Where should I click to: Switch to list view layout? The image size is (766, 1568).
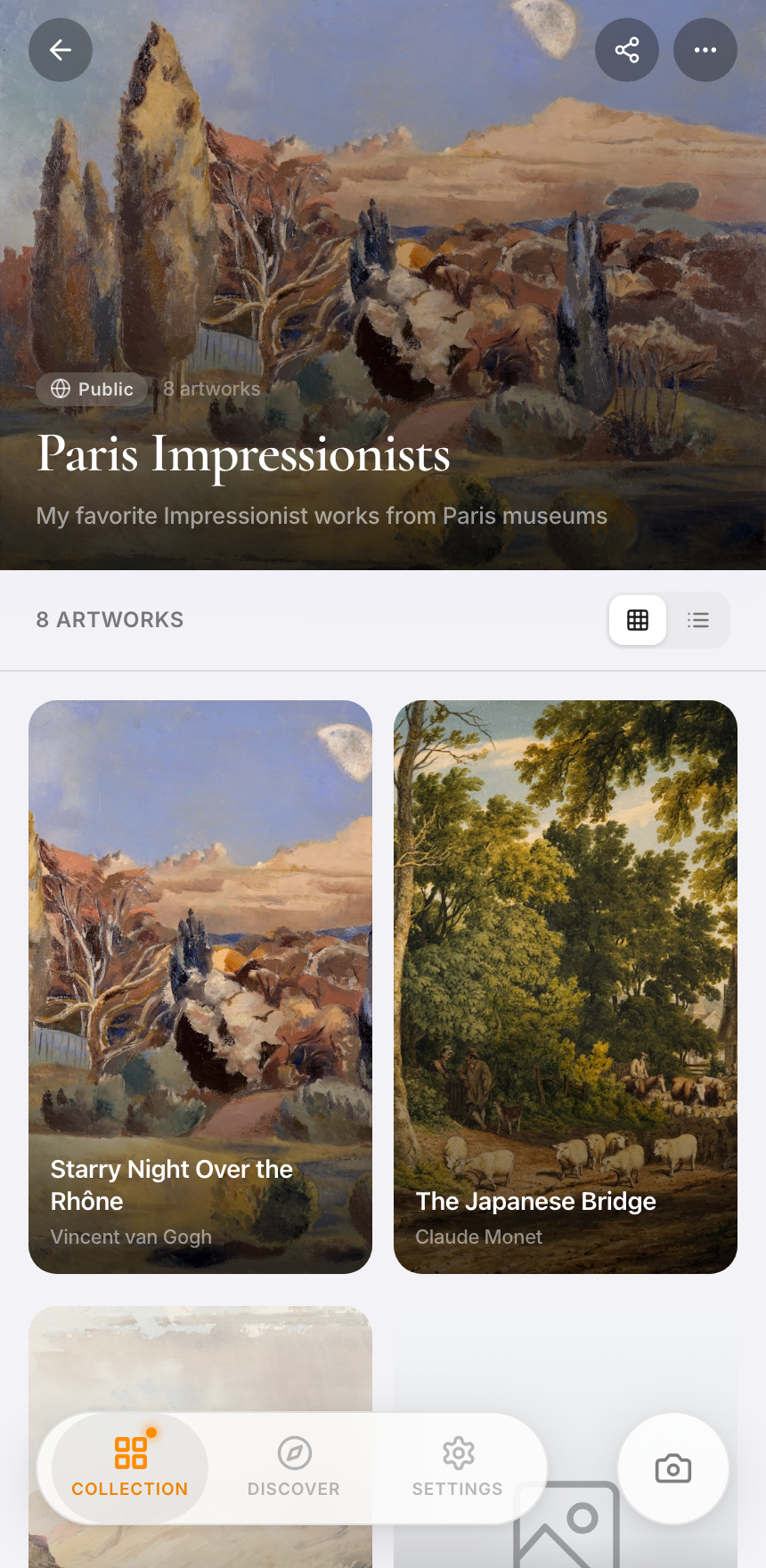tap(698, 620)
